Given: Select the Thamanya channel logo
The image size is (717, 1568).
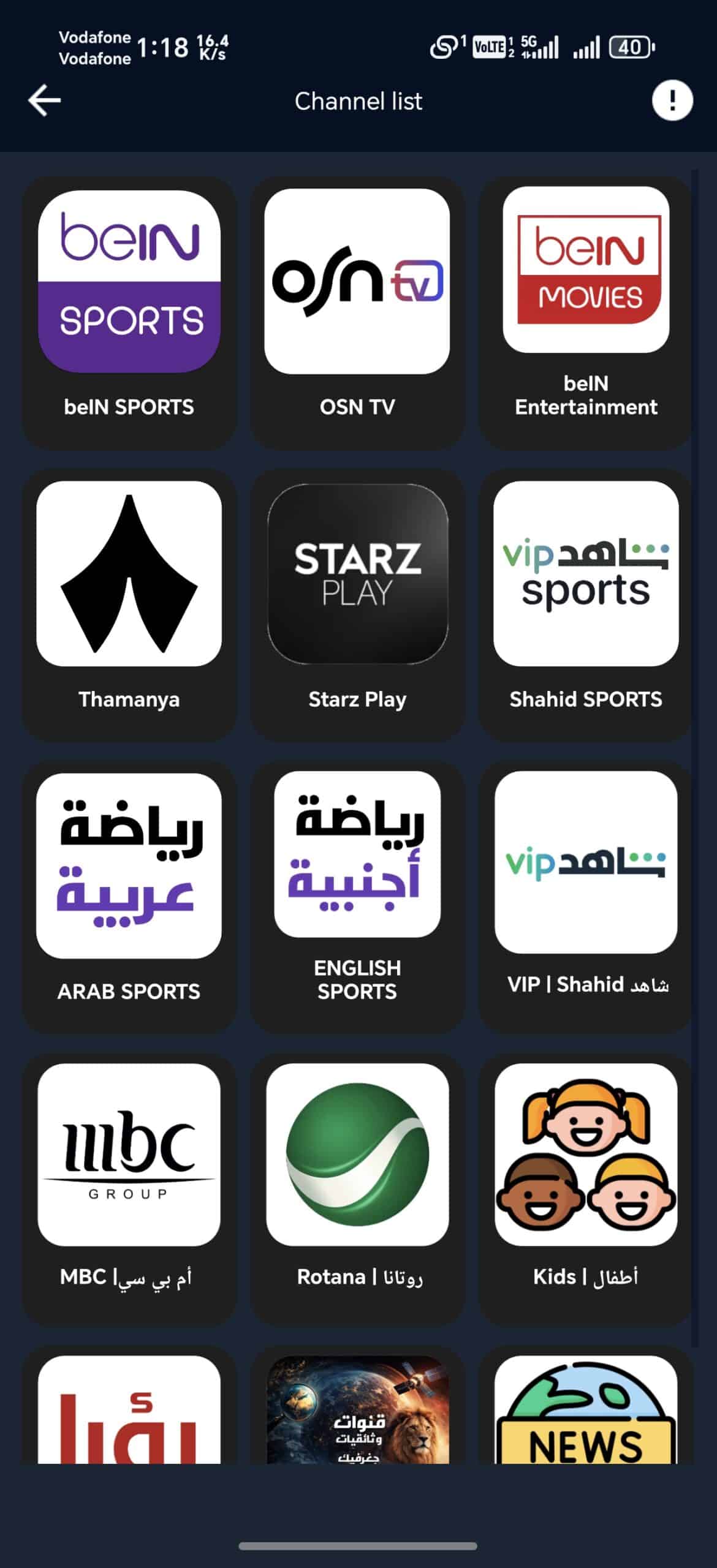Looking at the screenshot, I should pyautogui.click(x=129, y=576).
